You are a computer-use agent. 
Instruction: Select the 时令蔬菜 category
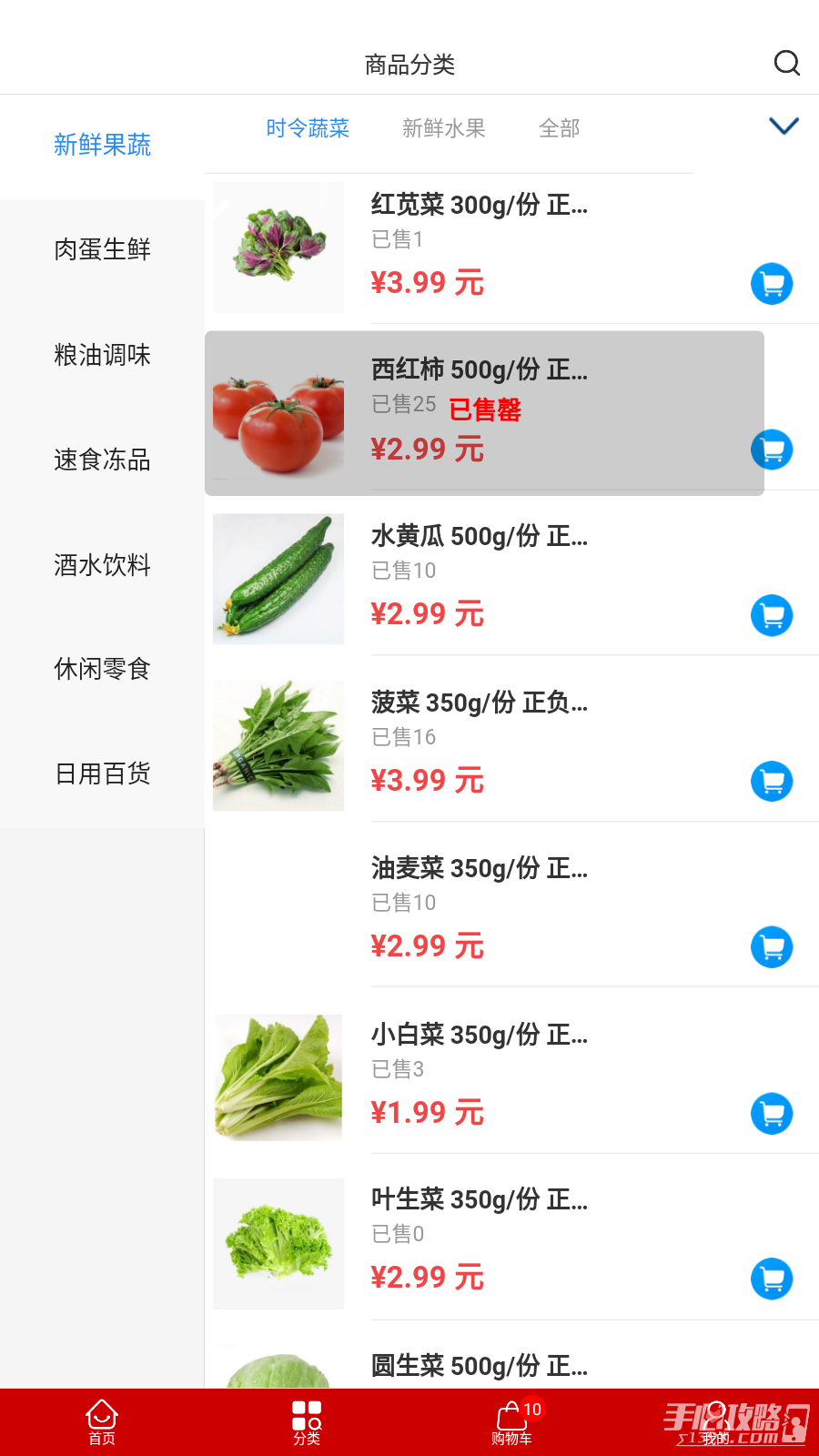(308, 128)
